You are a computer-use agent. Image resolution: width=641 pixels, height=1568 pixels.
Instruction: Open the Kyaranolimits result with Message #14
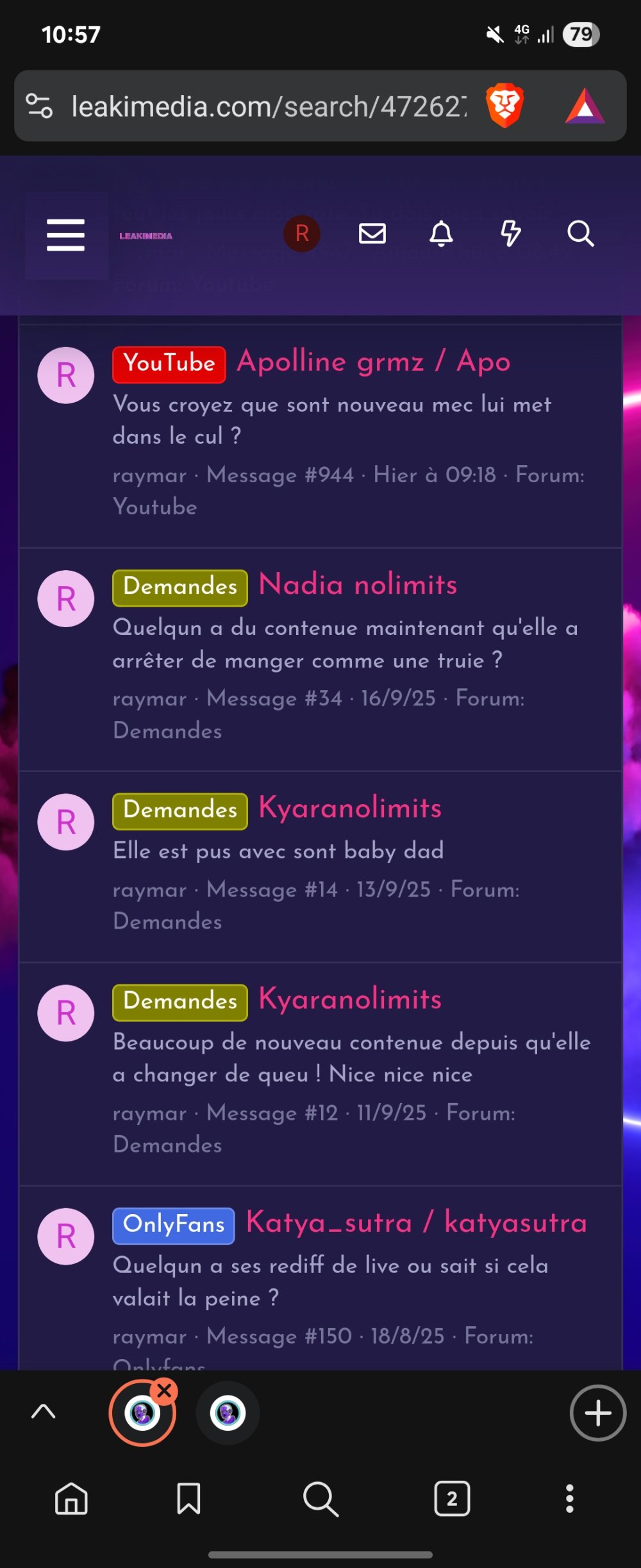pos(350,808)
